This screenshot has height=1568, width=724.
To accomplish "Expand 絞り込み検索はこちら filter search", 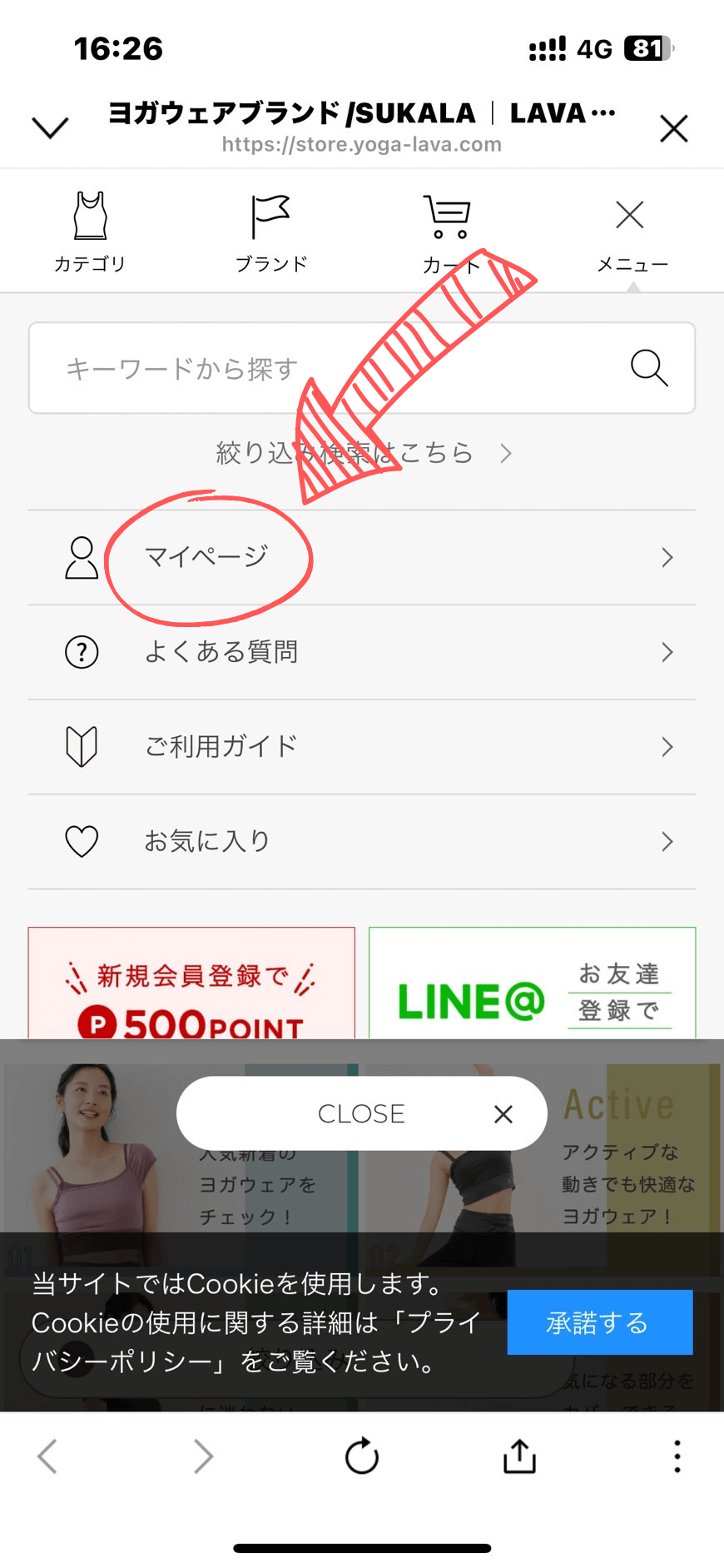I will pyautogui.click(x=361, y=453).
